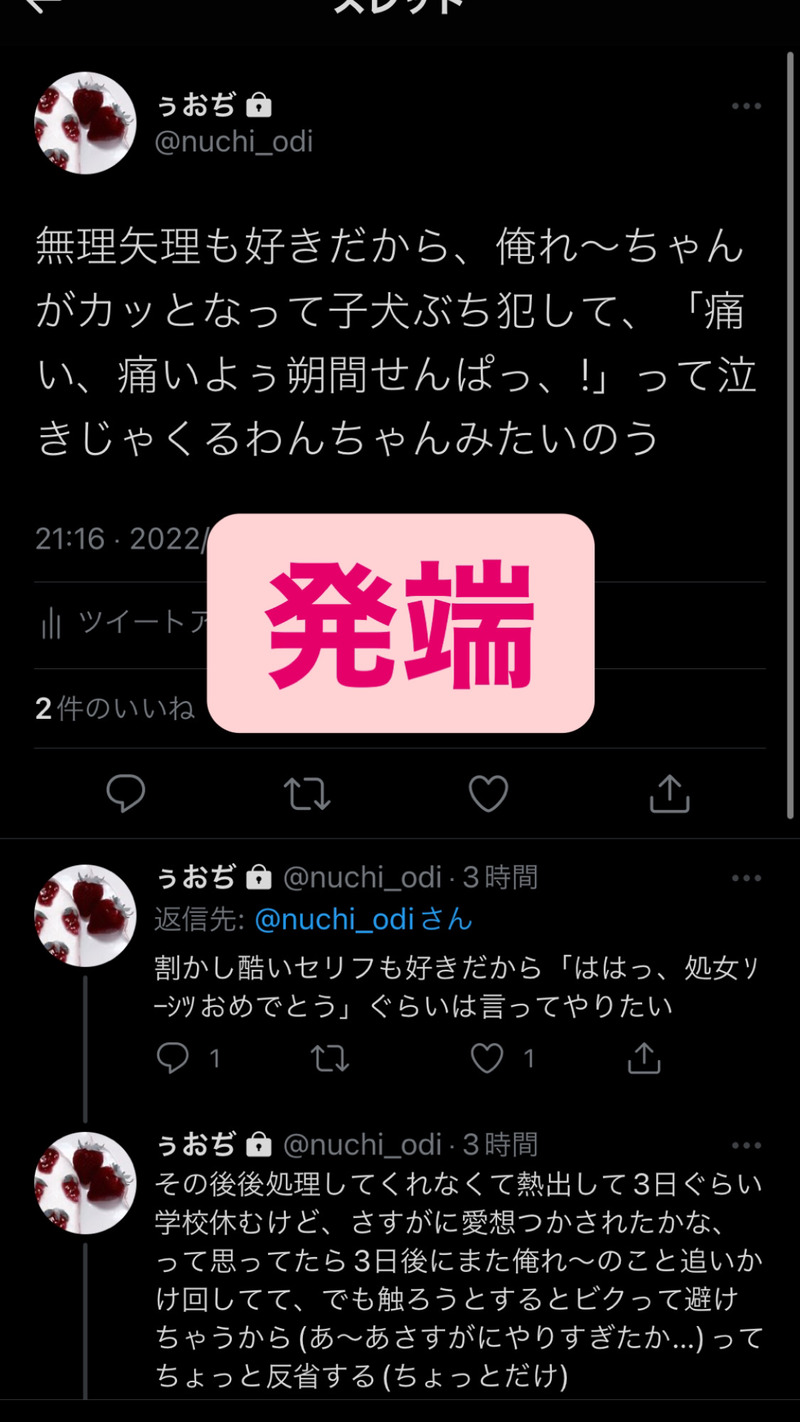800x1422 pixels.
Task: Share the first reply in thread
Action: 645,1058
